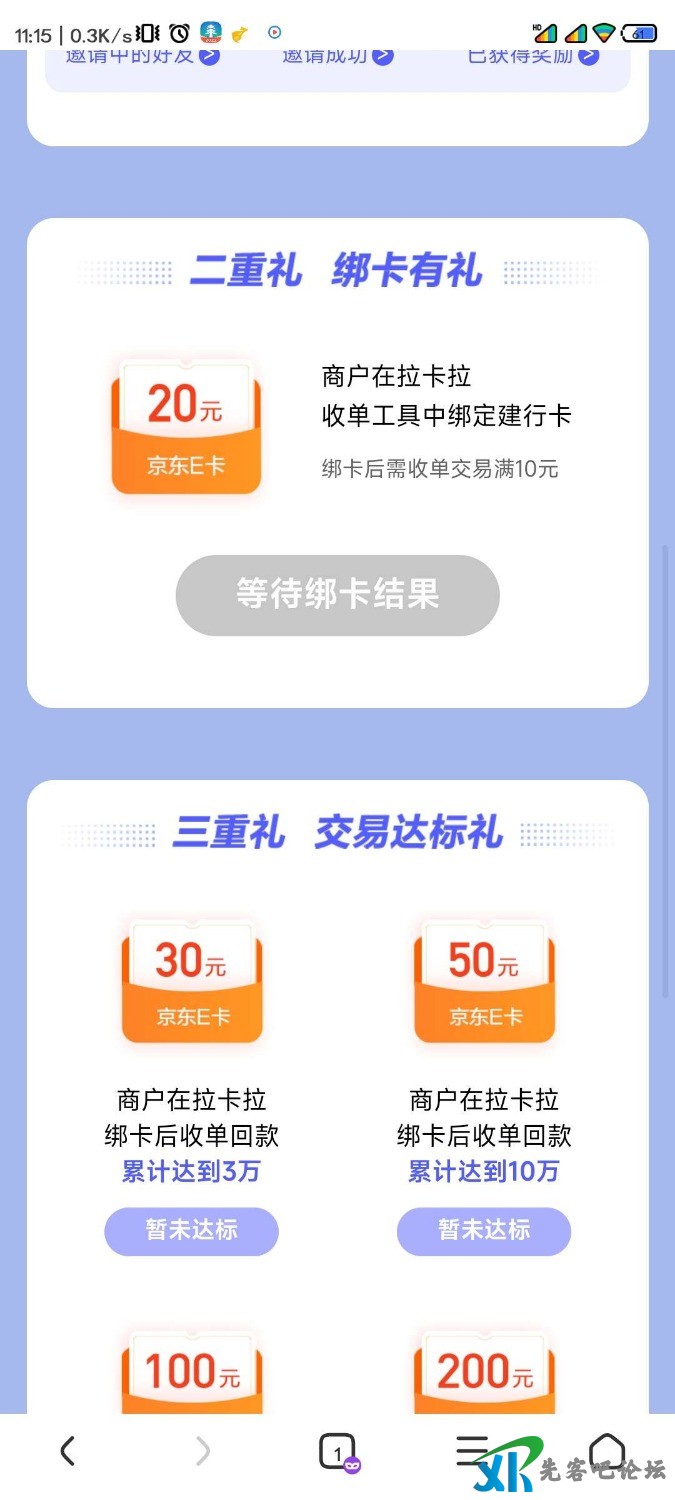This screenshot has width=675, height=1500.
Task: Open the browser menu
Action: click(472, 1451)
